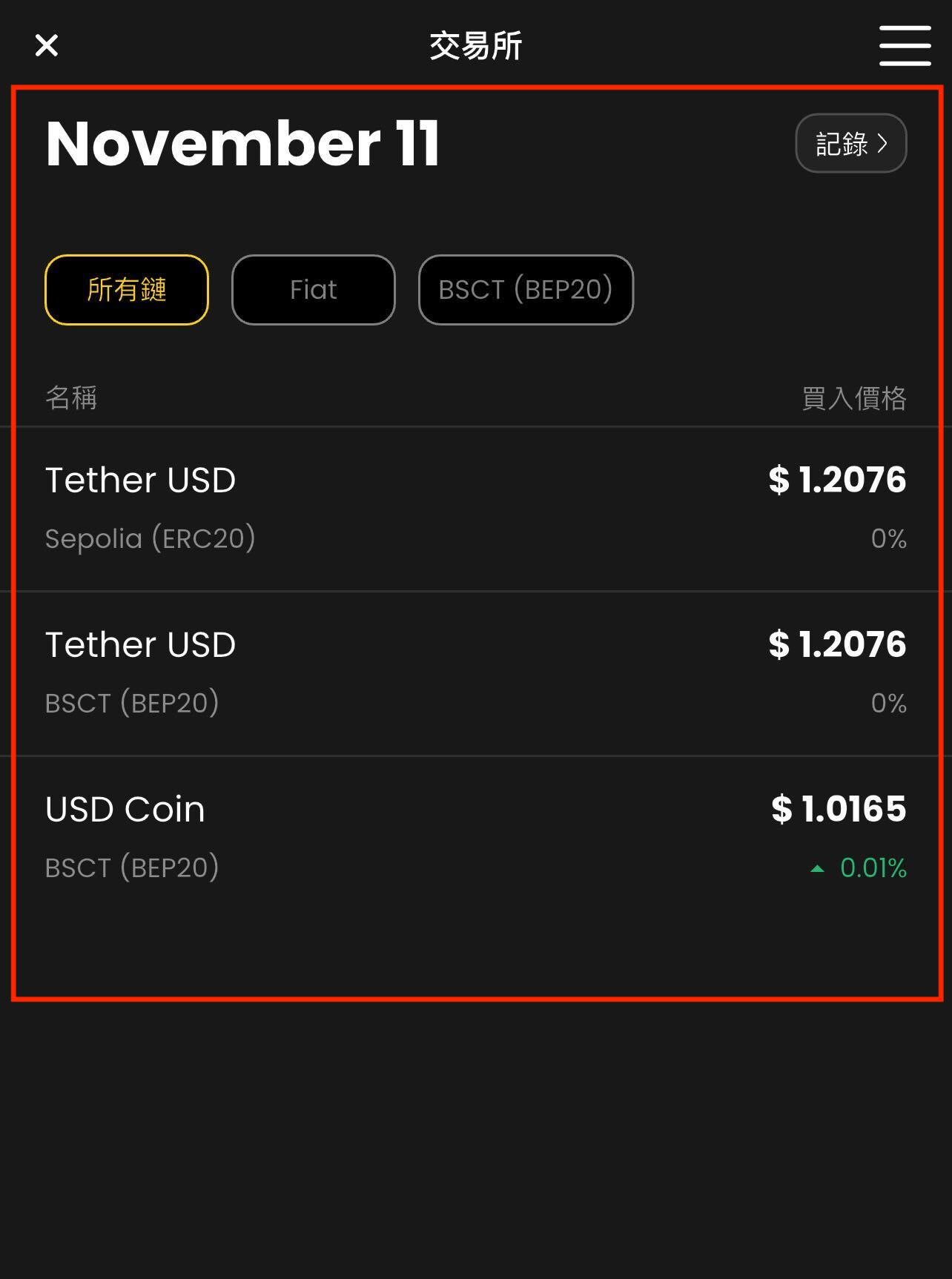This screenshot has height=1279, width=952.
Task: Open the 記錄 records page
Action: point(850,143)
